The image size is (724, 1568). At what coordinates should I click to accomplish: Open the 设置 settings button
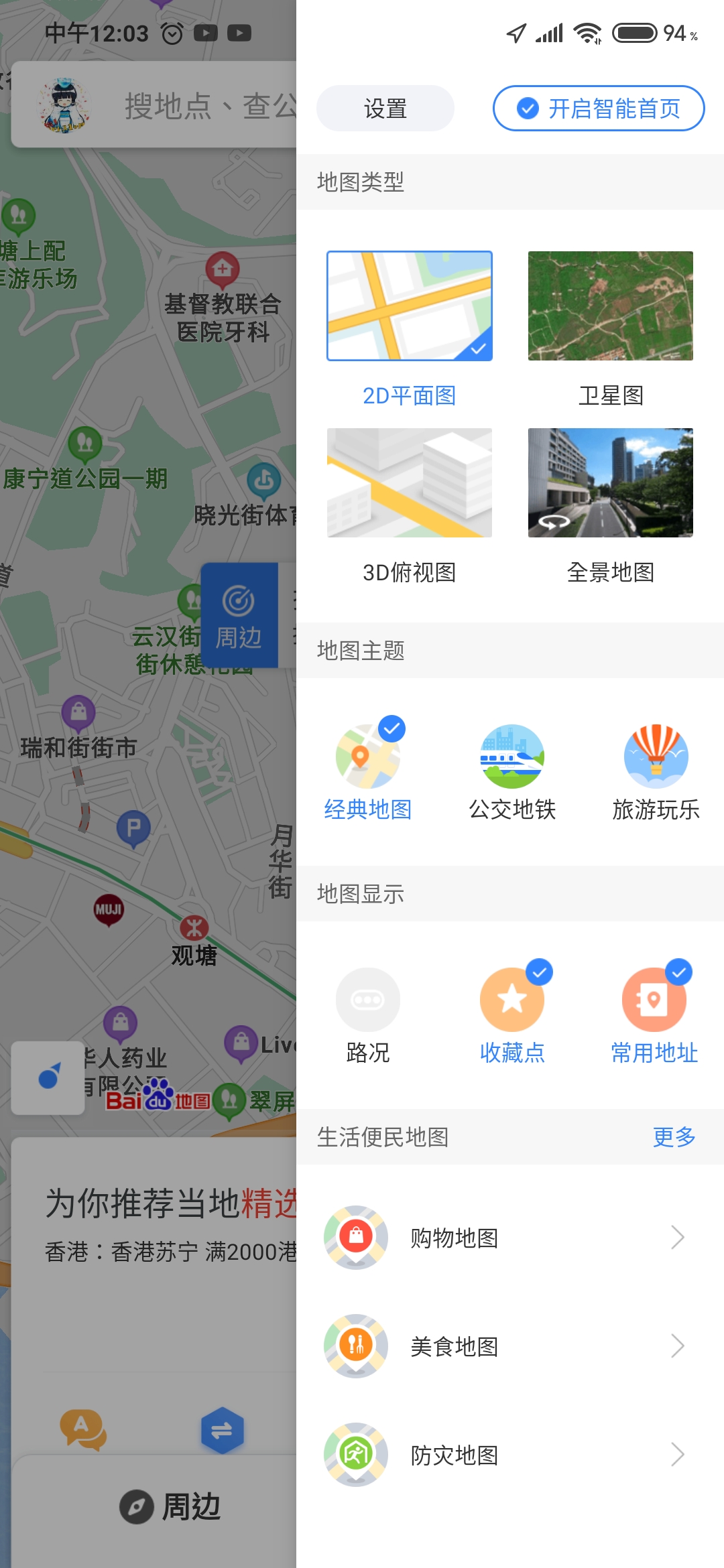385,109
